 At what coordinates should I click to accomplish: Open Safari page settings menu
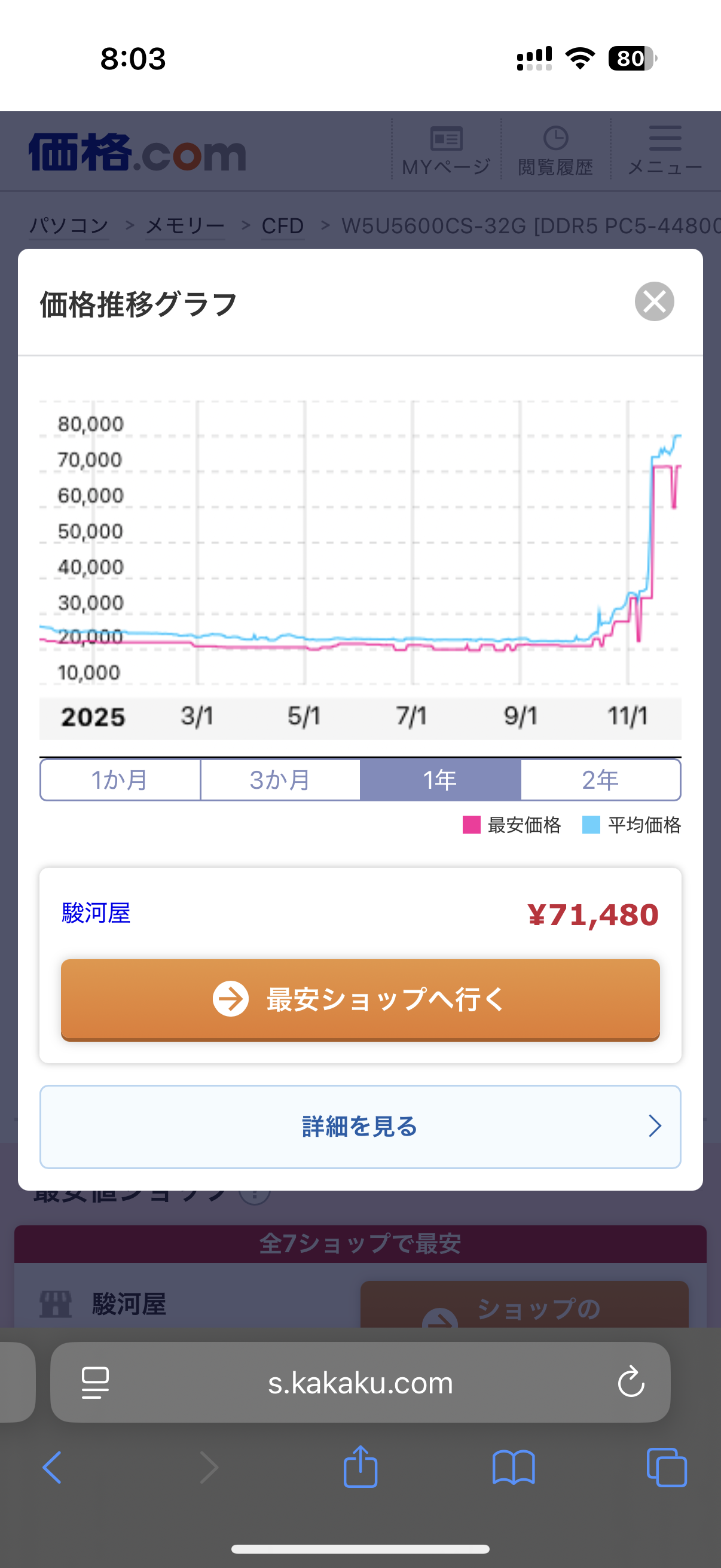pyautogui.click(x=96, y=1382)
